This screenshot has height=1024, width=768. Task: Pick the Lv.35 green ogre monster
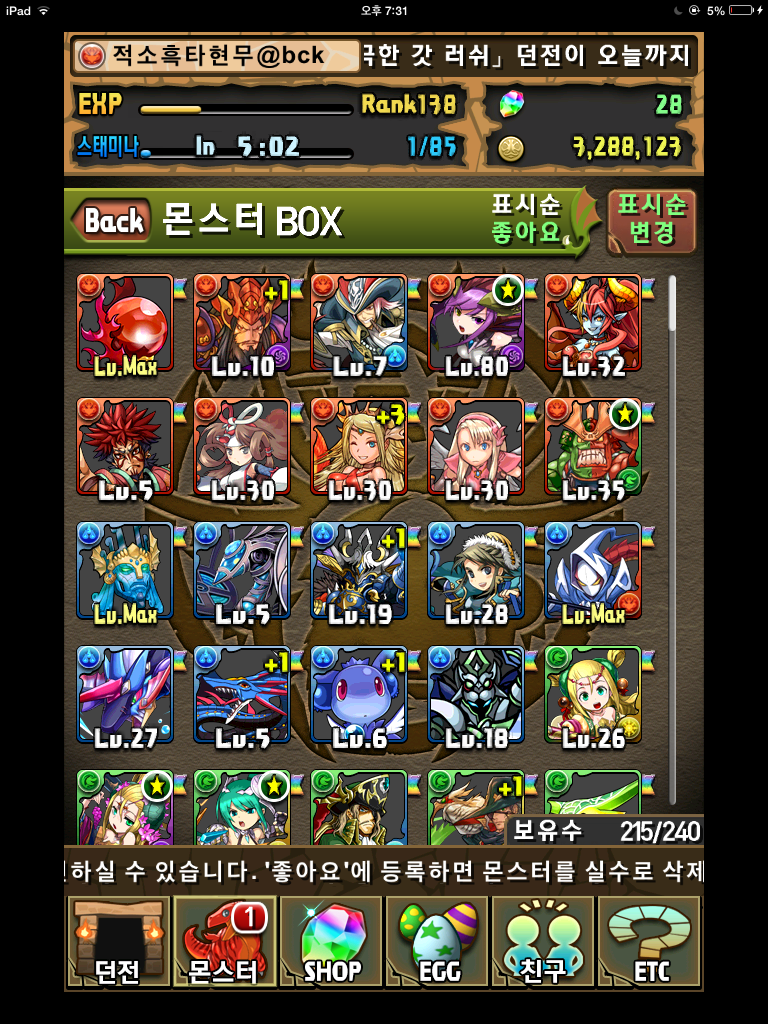point(593,447)
